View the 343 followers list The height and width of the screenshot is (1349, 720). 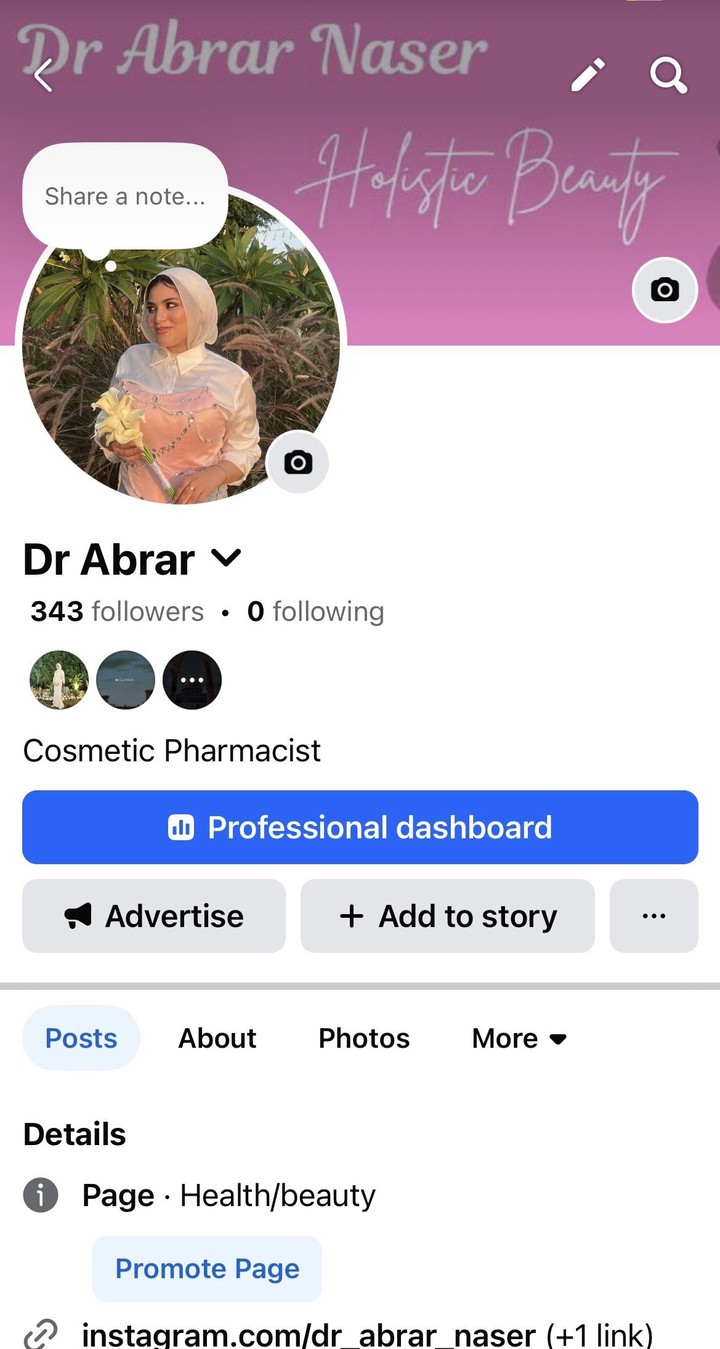pyautogui.click(x=117, y=611)
